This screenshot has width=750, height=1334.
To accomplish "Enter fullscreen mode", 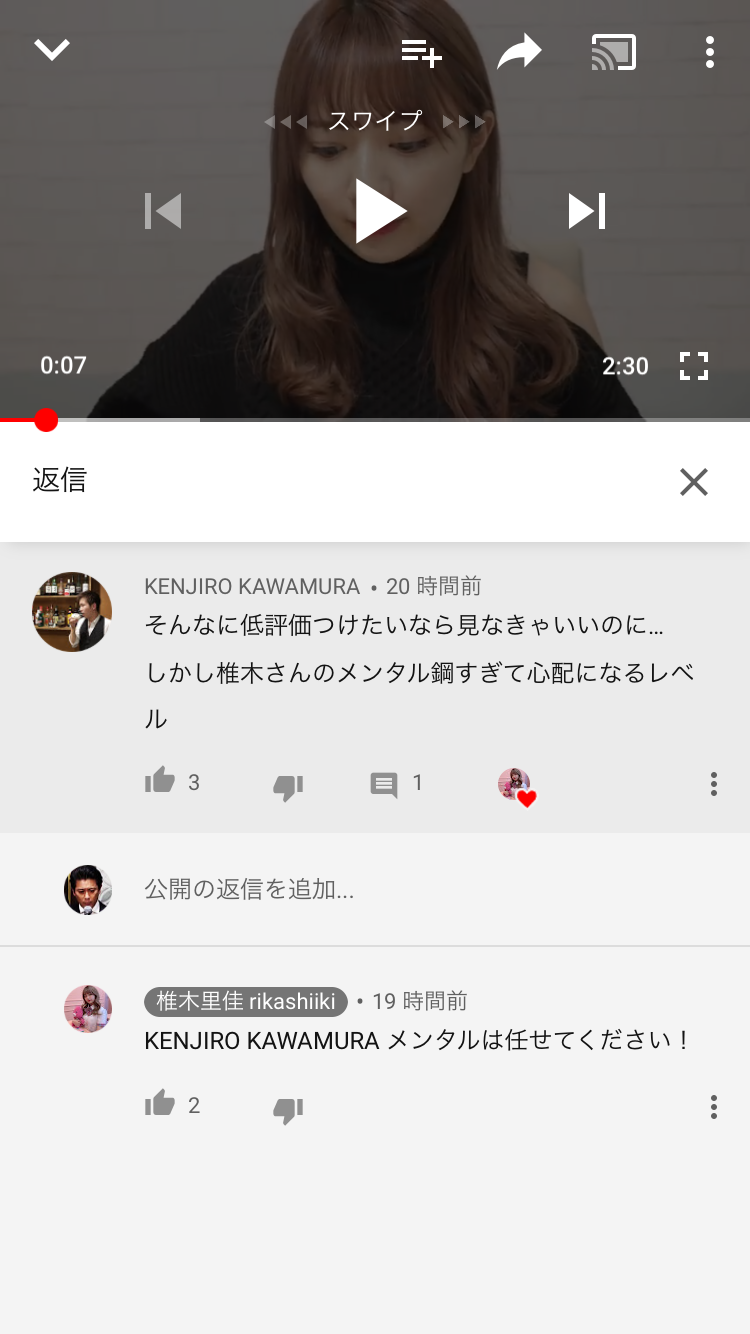I will (693, 366).
